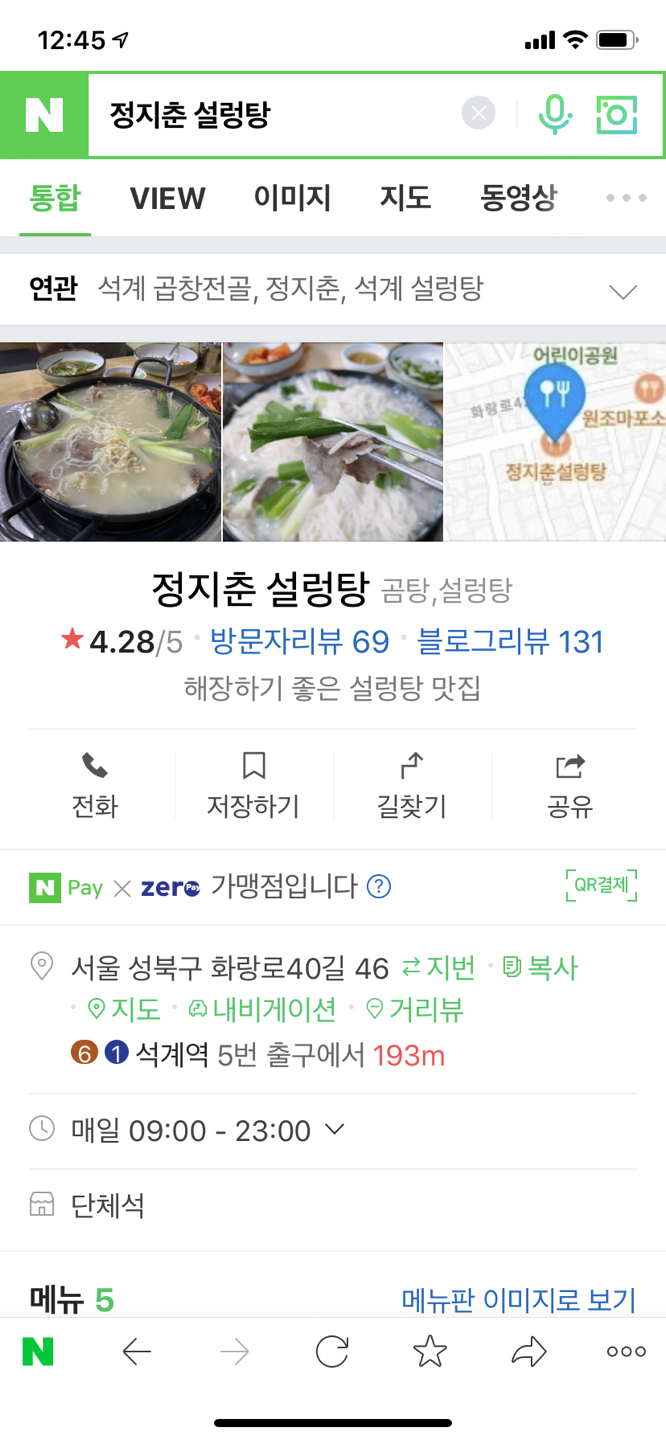Switch to the VIEW tab
This screenshot has width=666, height=1440.
pos(167,198)
